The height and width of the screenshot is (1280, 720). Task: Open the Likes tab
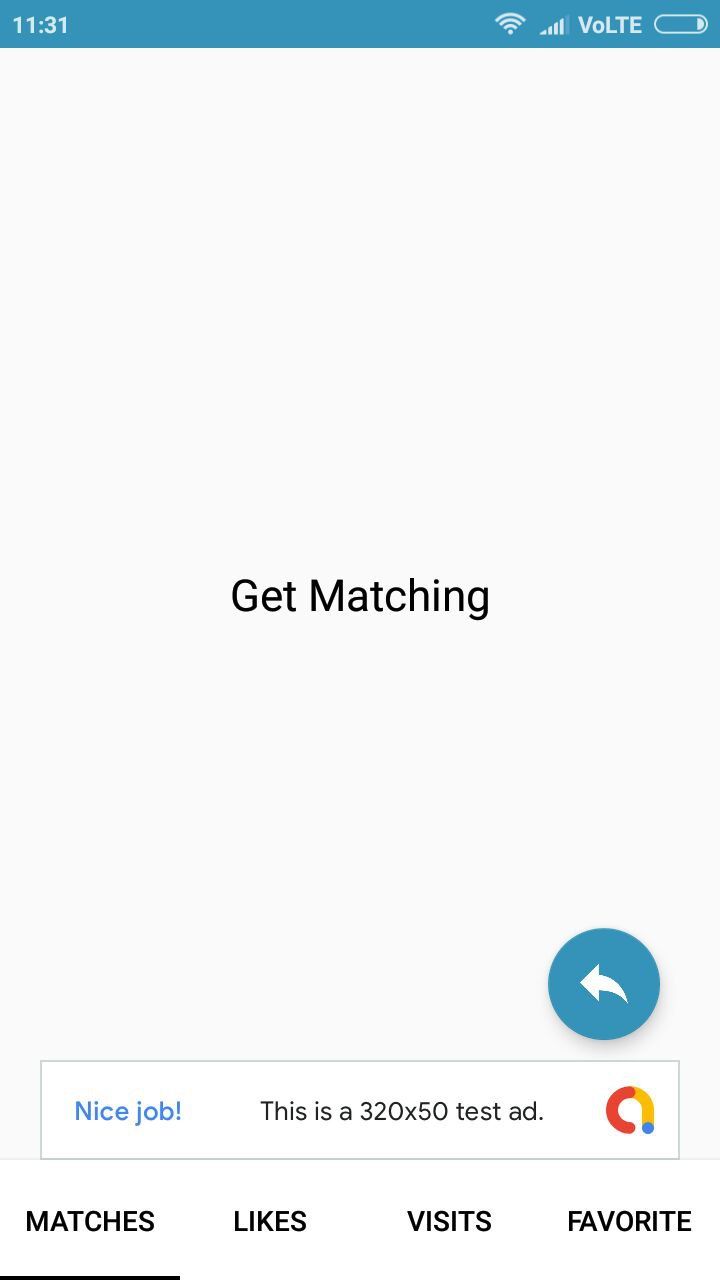pyautogui.click(x=270, y=1221)
